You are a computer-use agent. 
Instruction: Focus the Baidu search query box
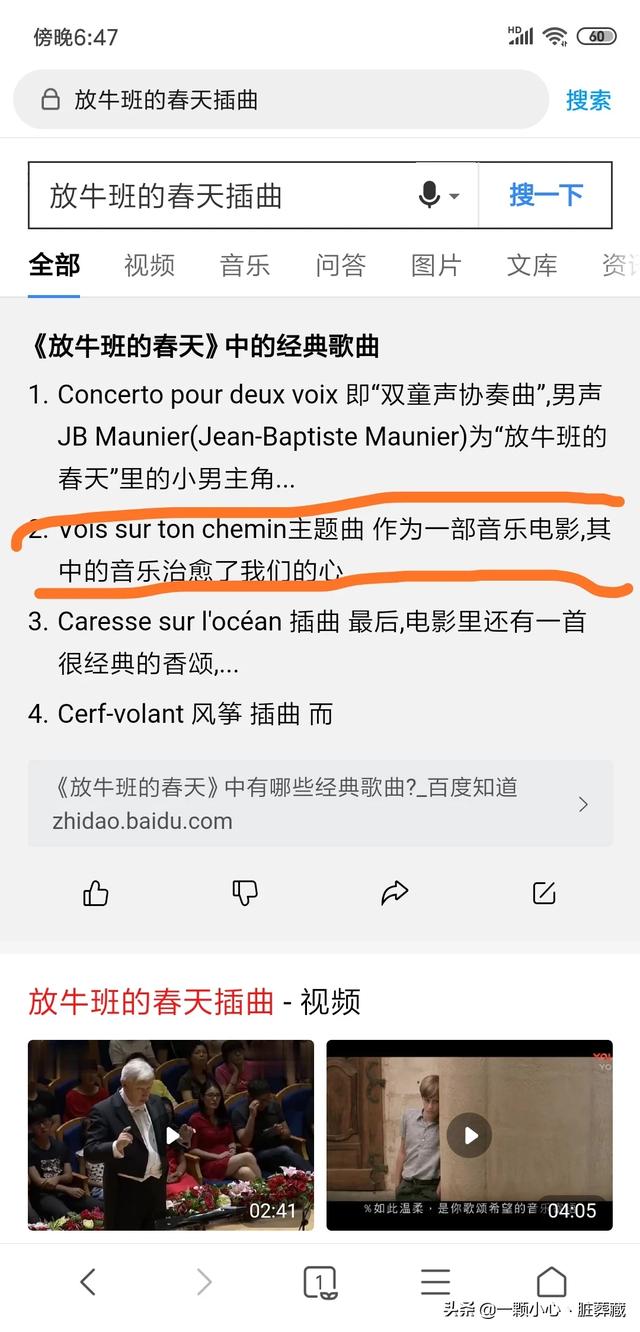220,195
